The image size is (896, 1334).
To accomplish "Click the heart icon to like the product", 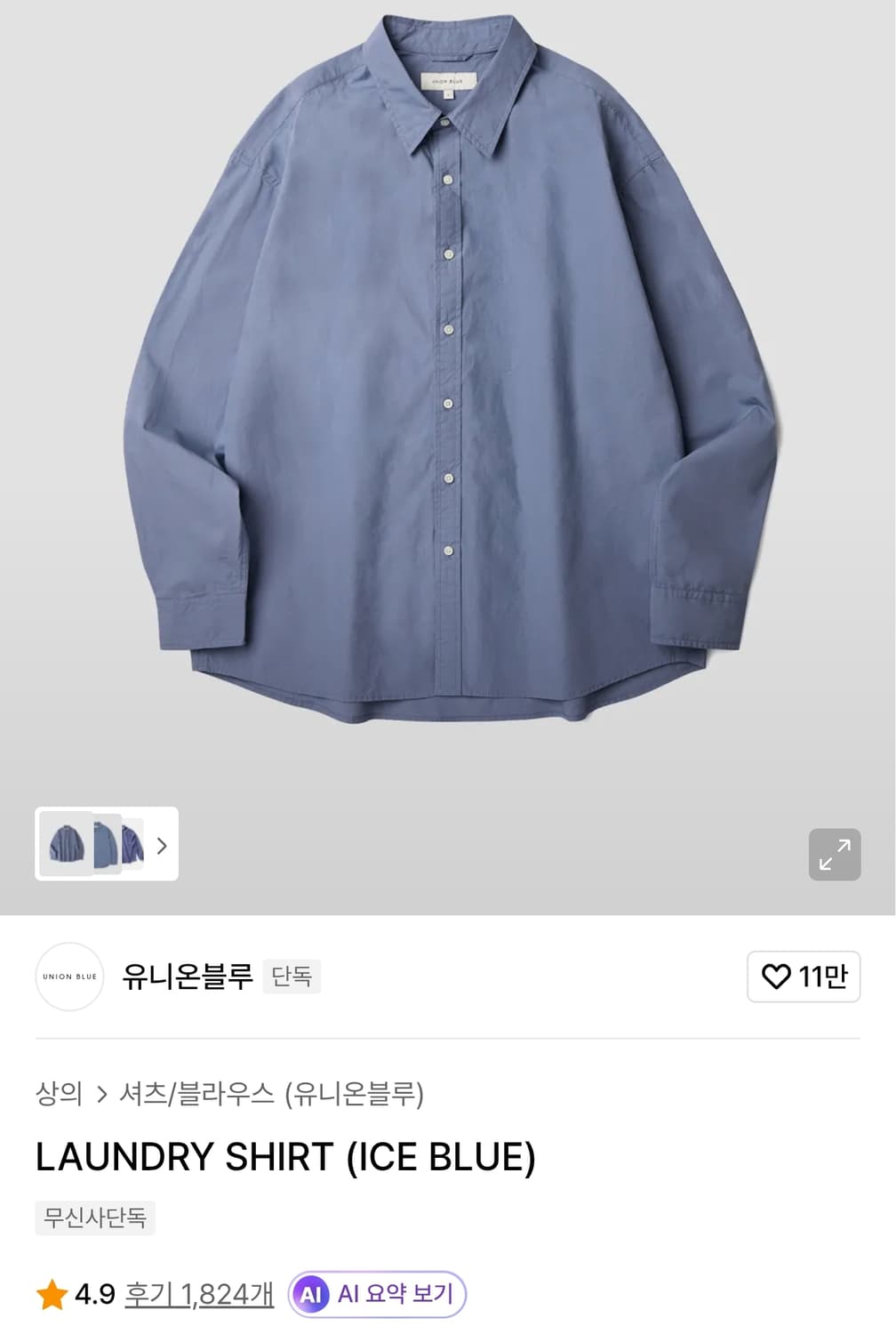I will point(779,976).
